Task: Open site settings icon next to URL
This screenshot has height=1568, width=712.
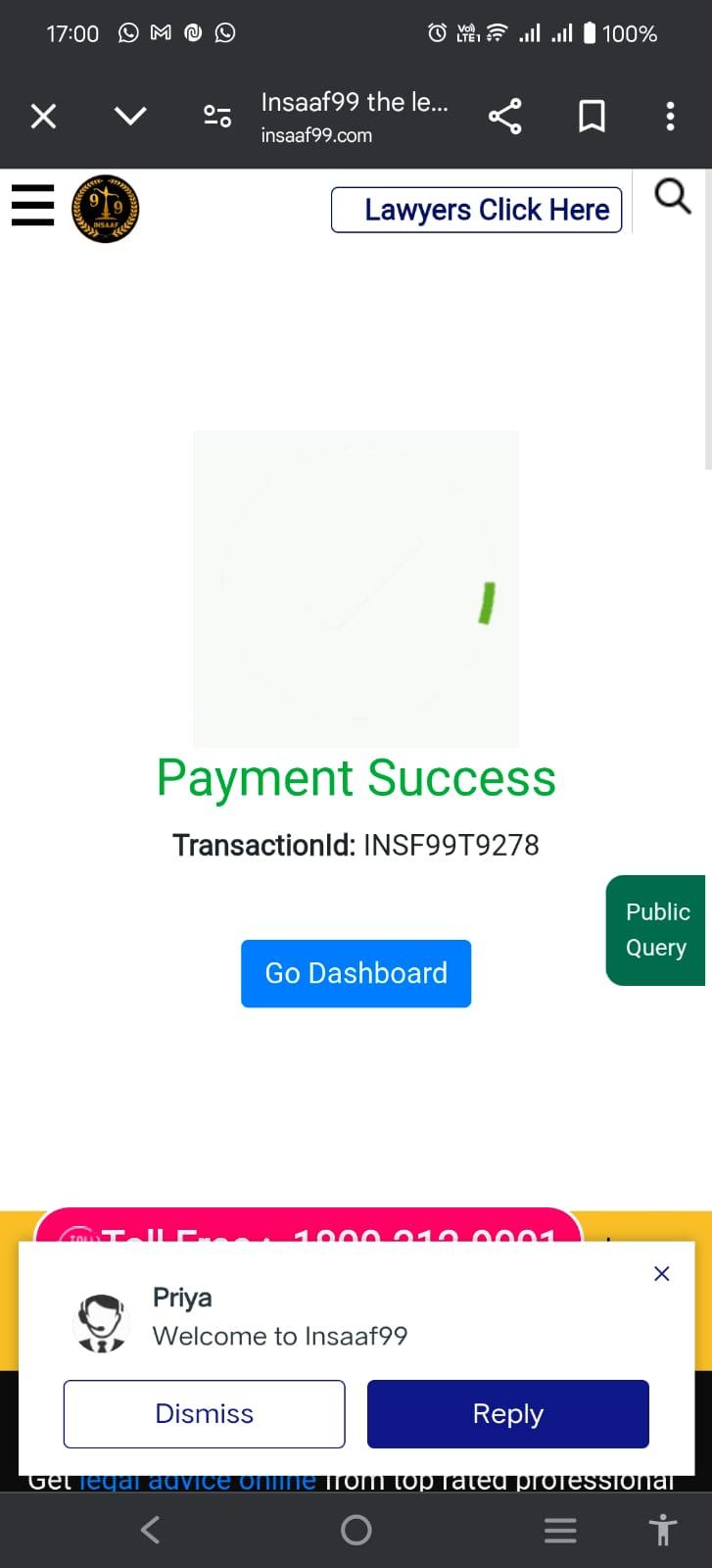Action: [217, 117]
